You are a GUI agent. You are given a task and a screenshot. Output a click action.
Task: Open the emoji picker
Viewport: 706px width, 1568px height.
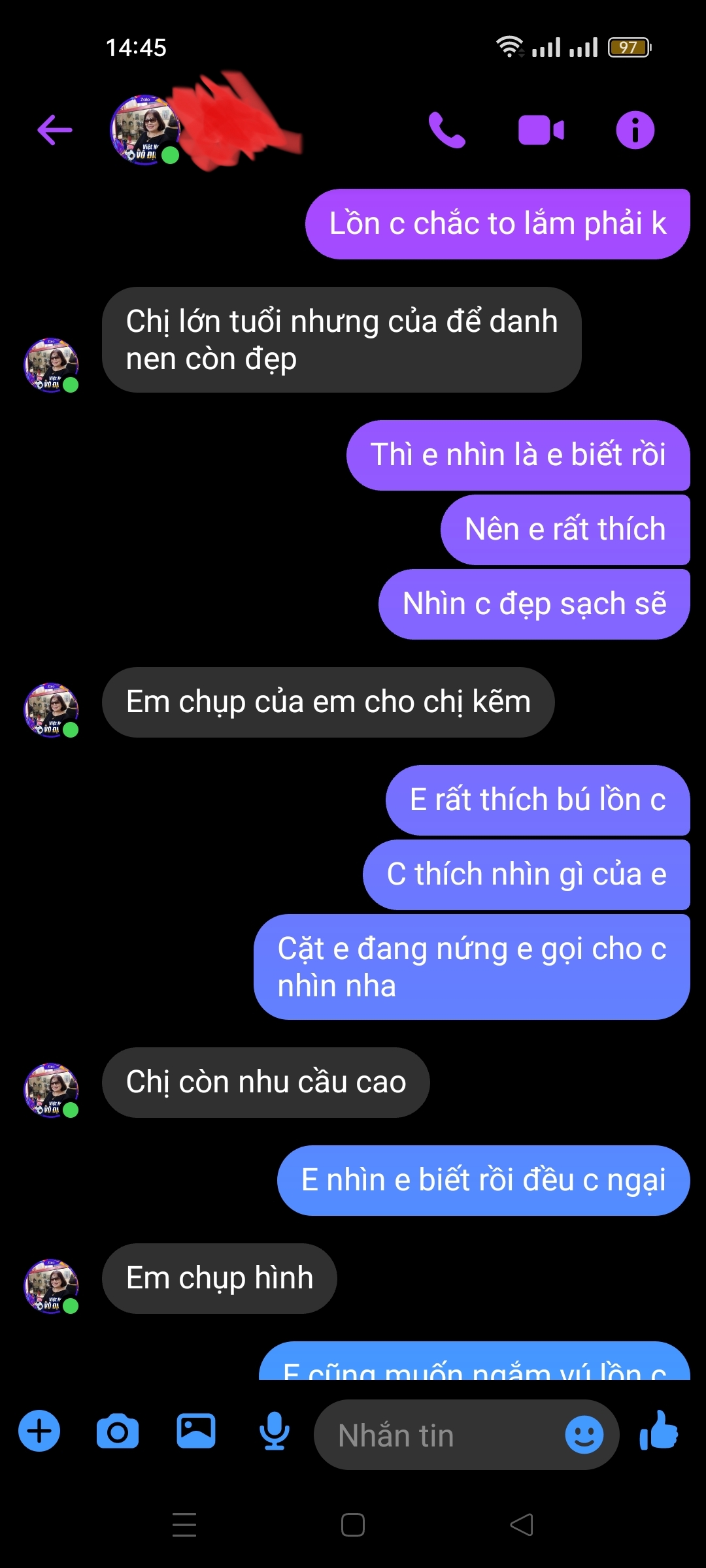(584, 1435)
